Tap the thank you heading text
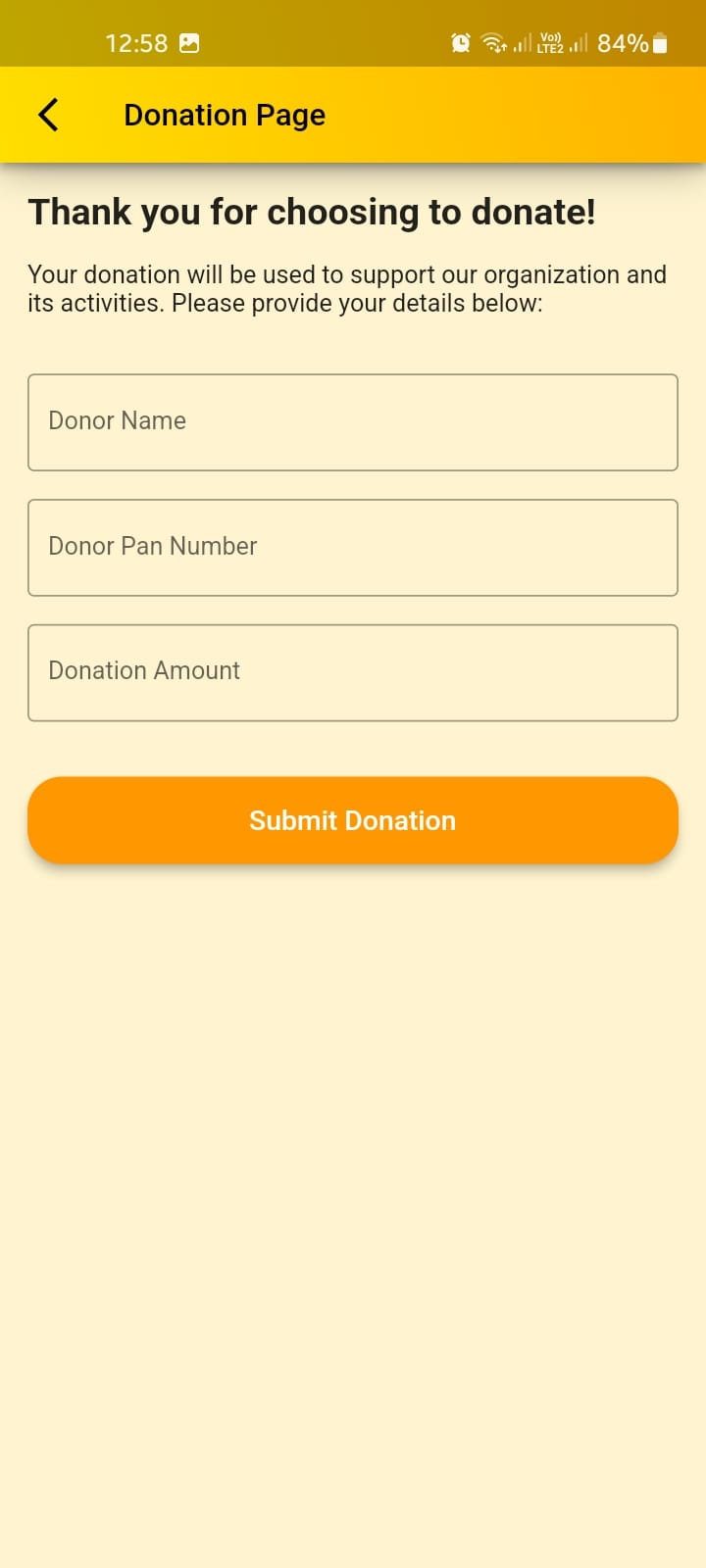Viewport: 706px width, 1568px height. [x=313, y=211]
